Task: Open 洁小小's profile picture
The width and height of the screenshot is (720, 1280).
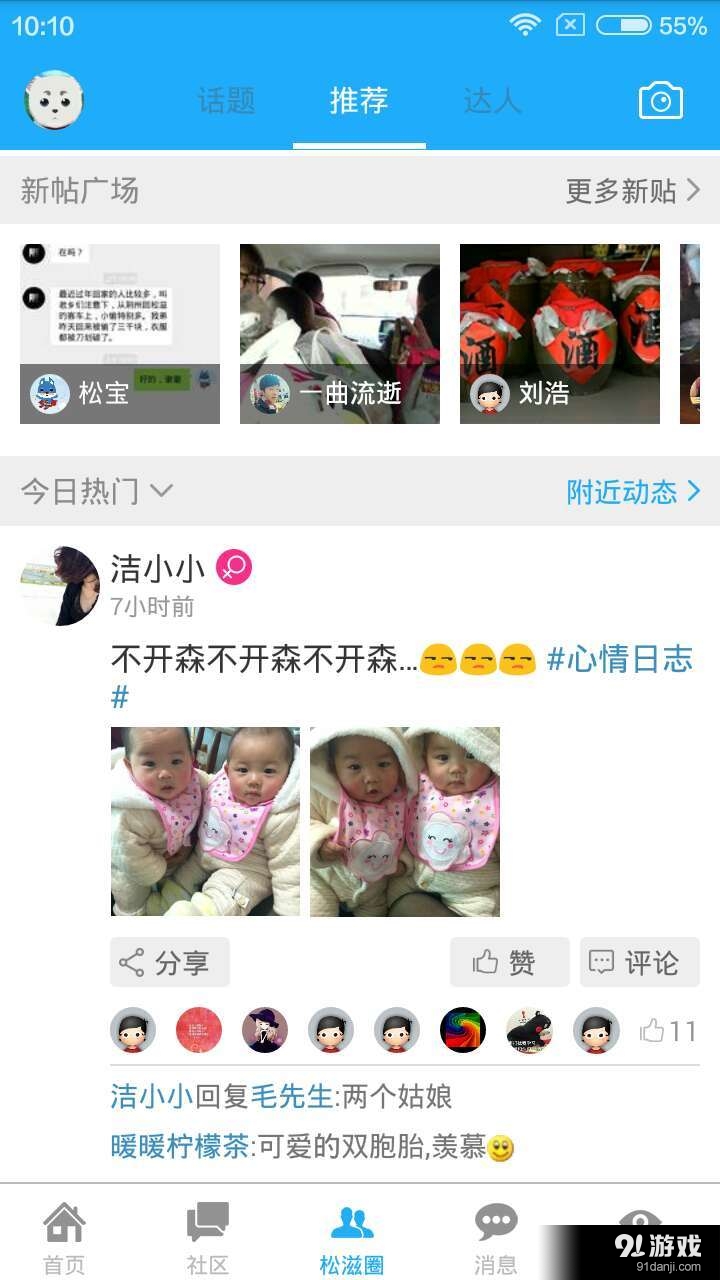Action: point(60,586)
